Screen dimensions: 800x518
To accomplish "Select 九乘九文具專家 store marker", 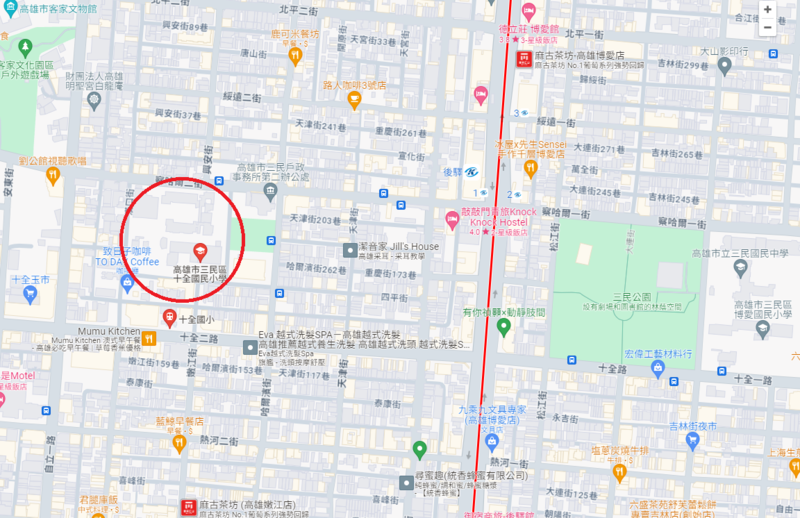I will 491,442.
